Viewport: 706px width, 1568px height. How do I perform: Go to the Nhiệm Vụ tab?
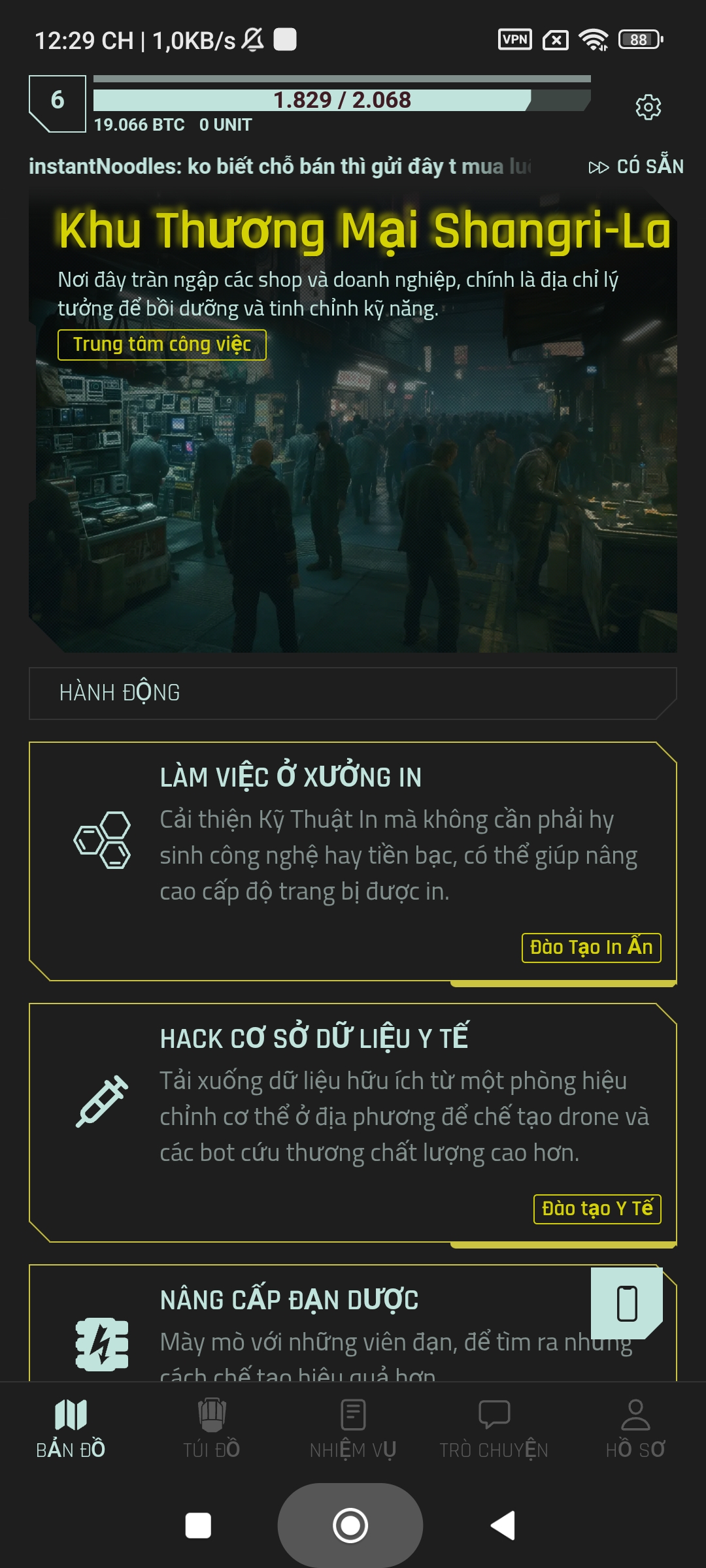(x=353, y=1428)
